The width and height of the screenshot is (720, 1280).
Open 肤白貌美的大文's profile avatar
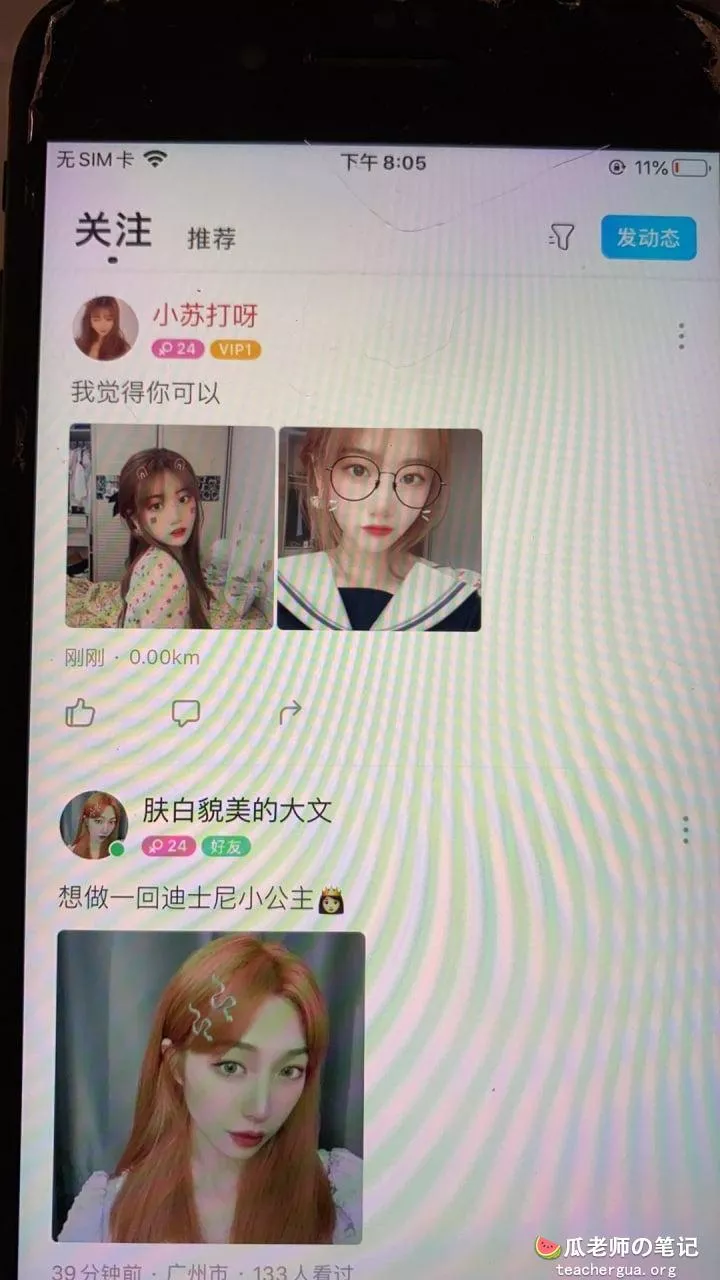[94, 825]
